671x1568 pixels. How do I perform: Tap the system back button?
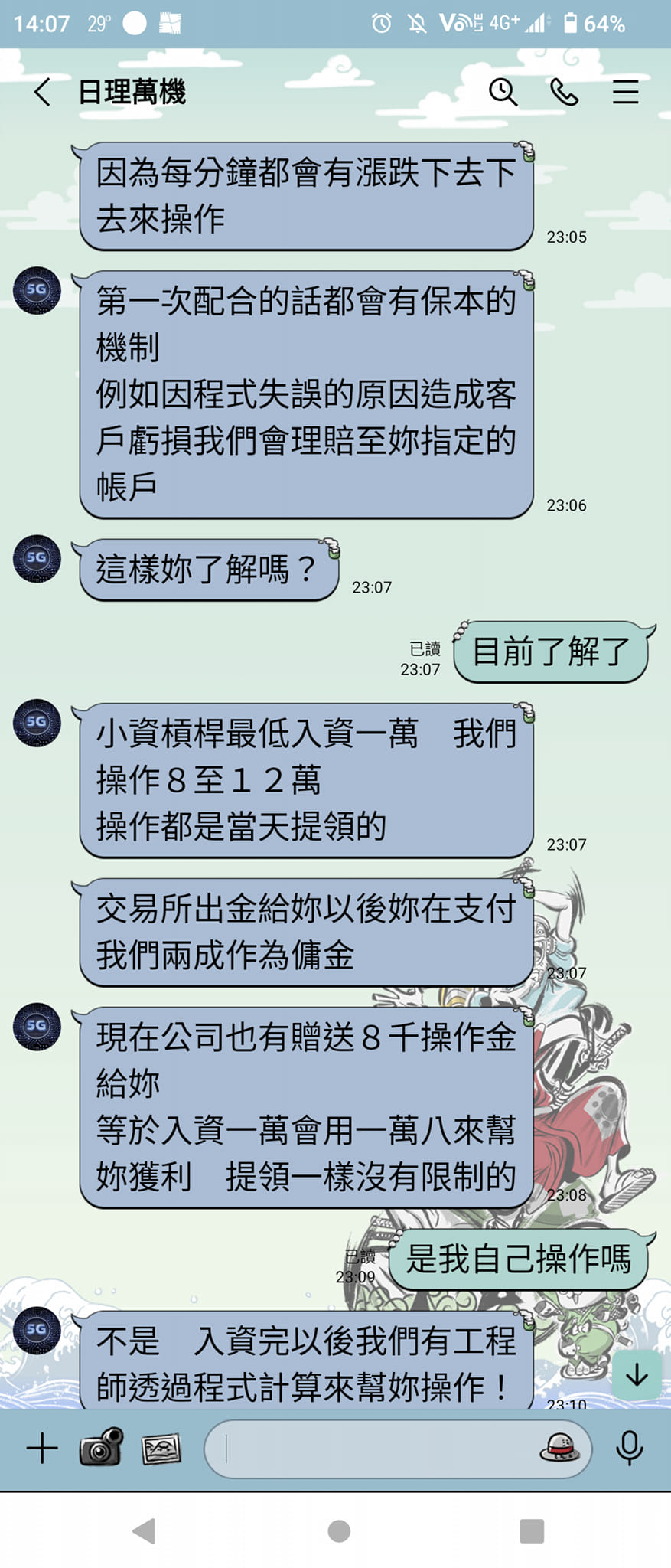pos(144,1531)
